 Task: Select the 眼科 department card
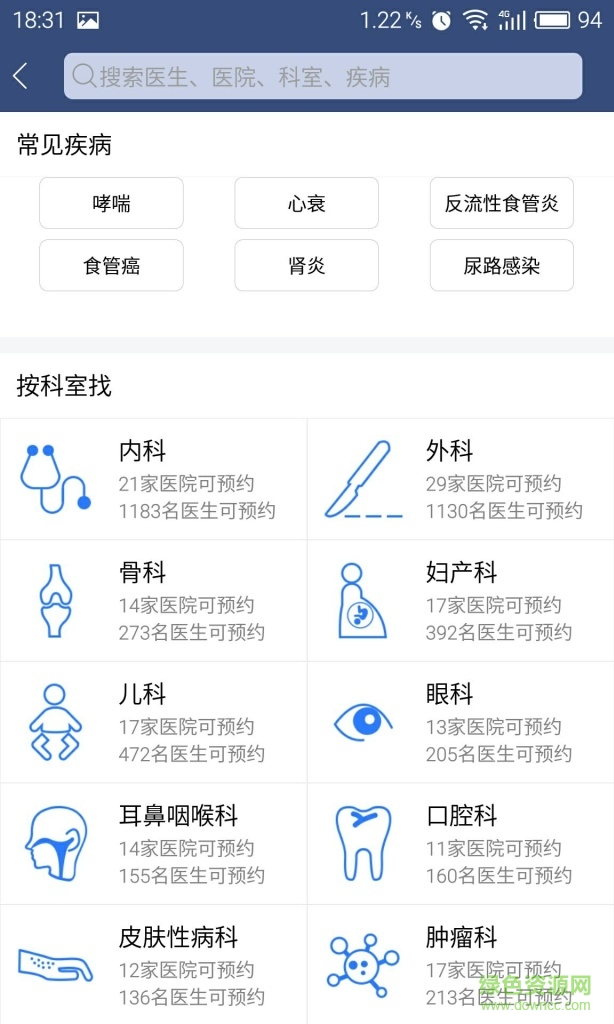[x=460, y=723]
